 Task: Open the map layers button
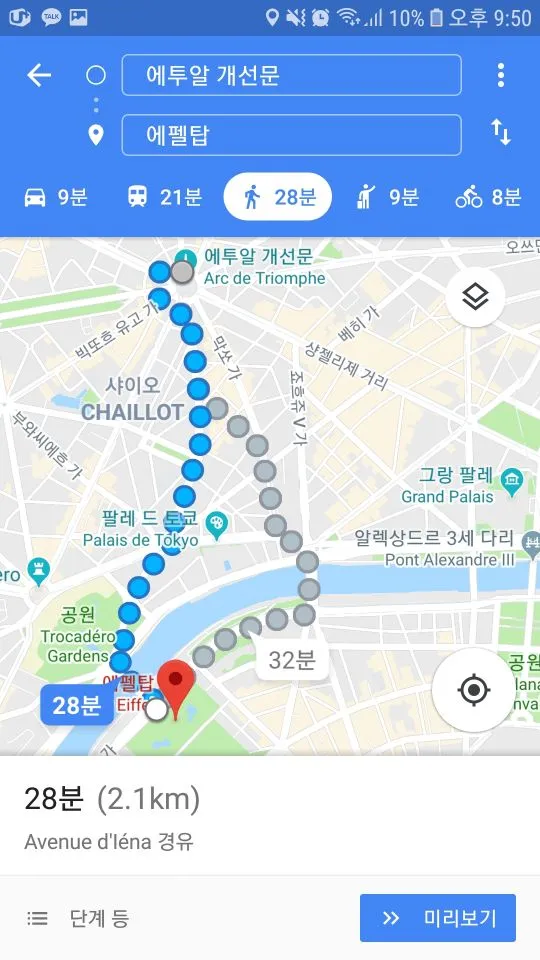(476, 298)
